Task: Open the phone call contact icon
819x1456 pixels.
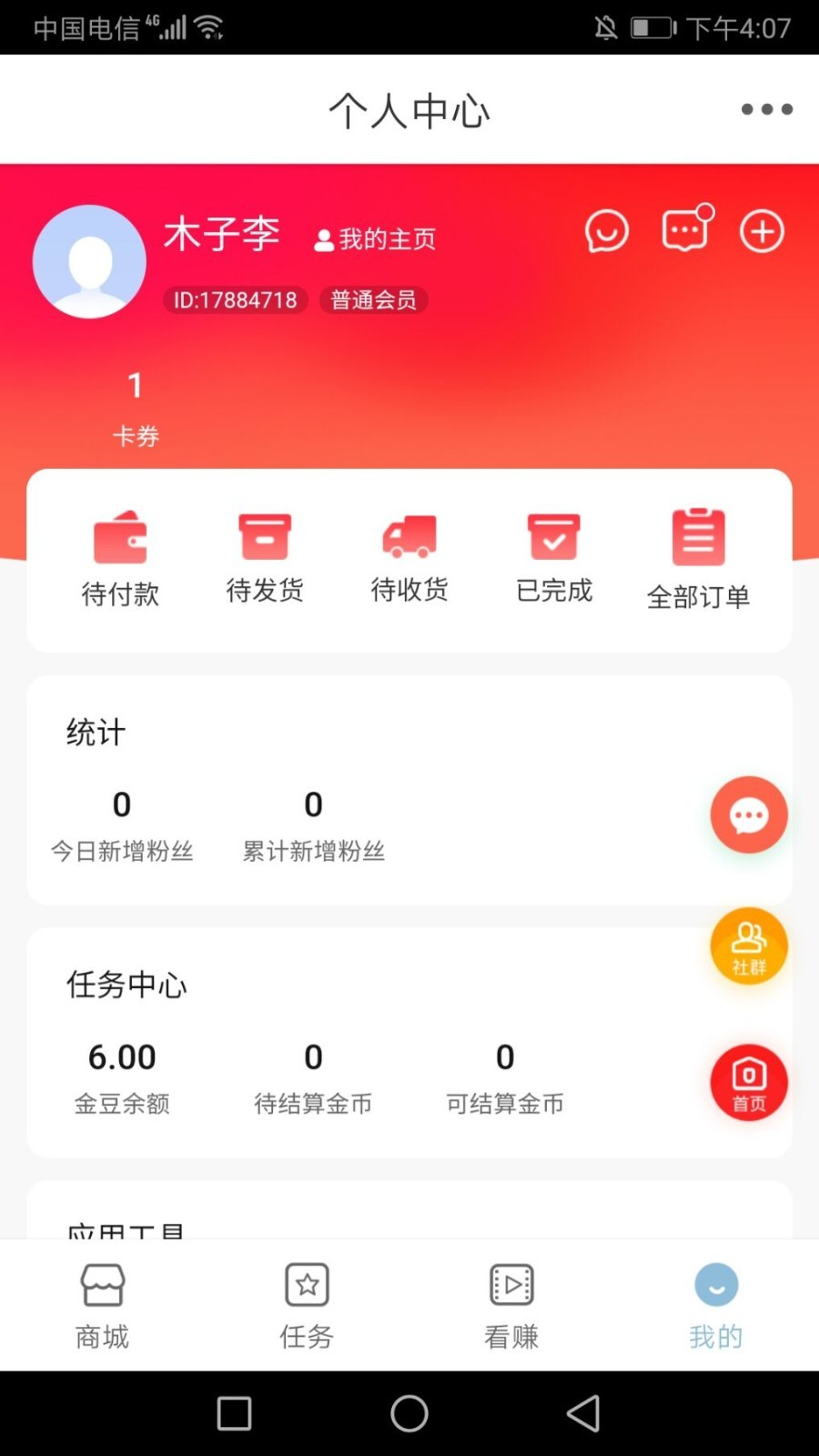Action: (606, 231)
